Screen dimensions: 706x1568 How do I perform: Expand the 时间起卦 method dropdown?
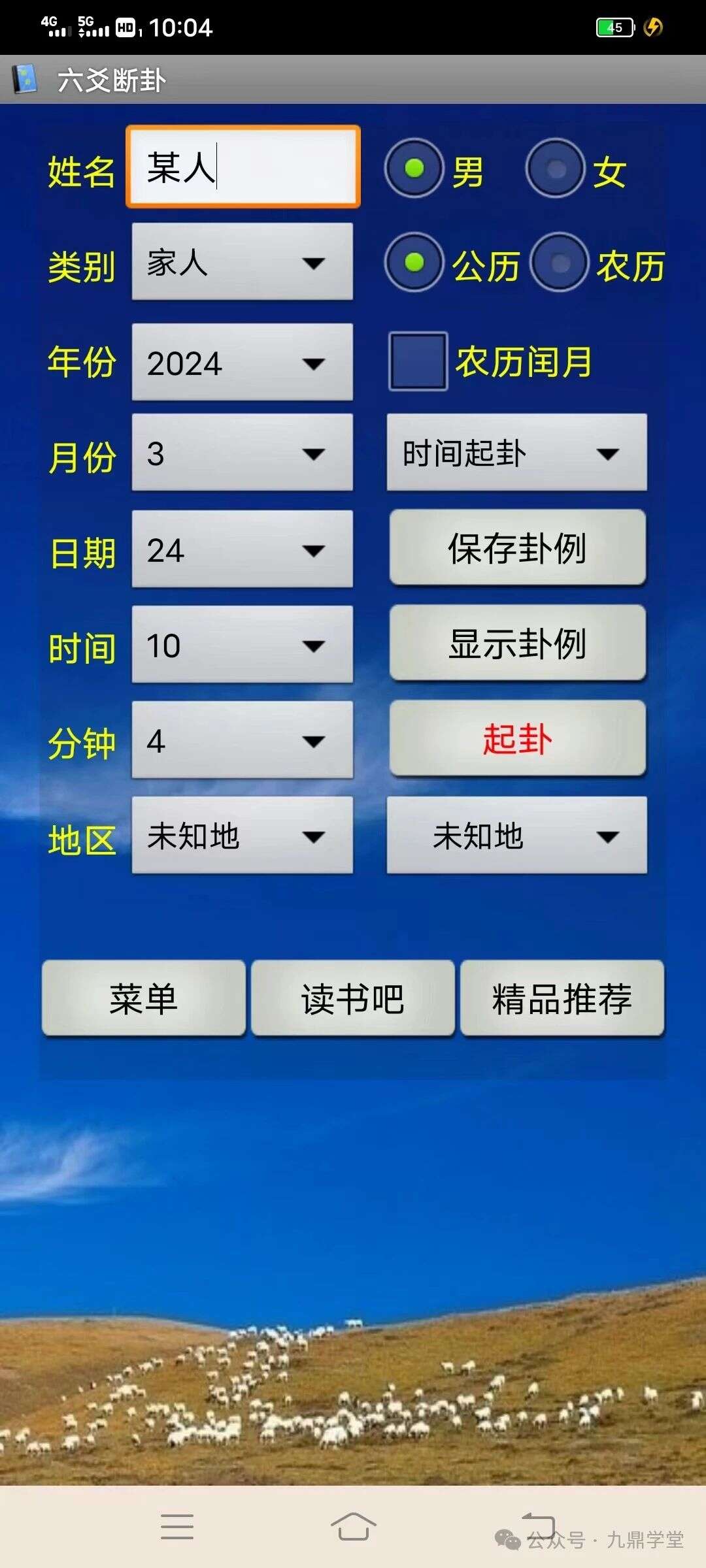(516, 453)
